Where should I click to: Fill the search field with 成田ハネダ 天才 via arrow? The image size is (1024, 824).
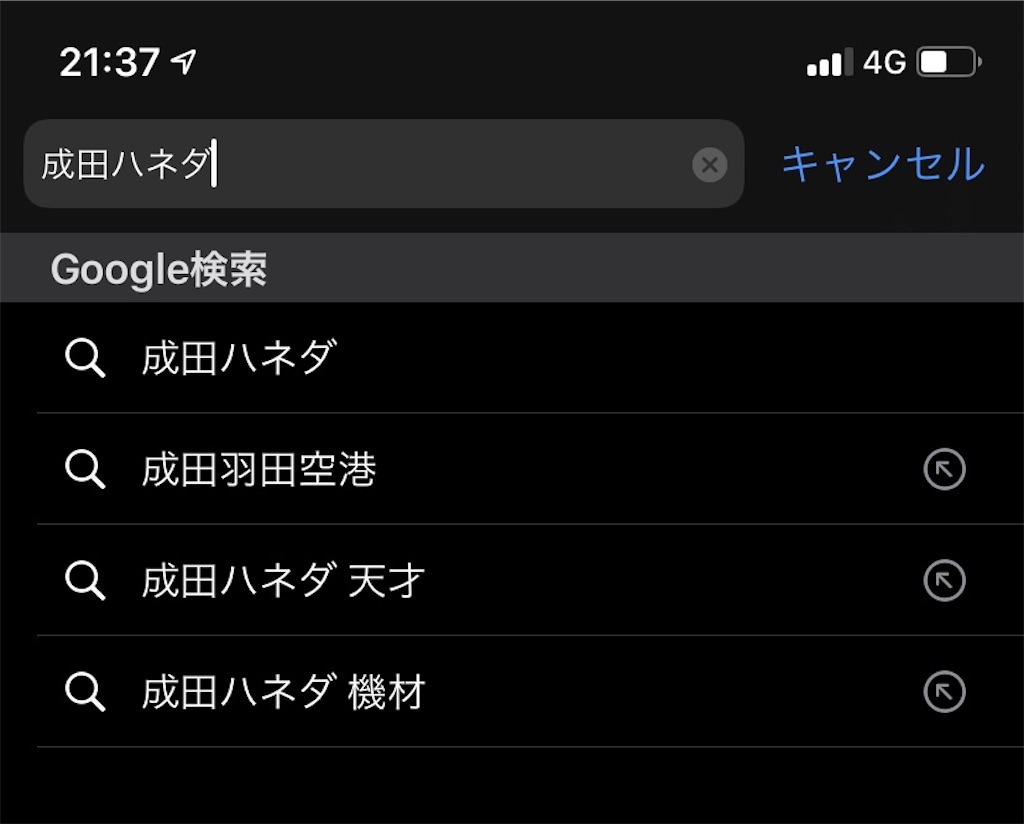[944, 580]
